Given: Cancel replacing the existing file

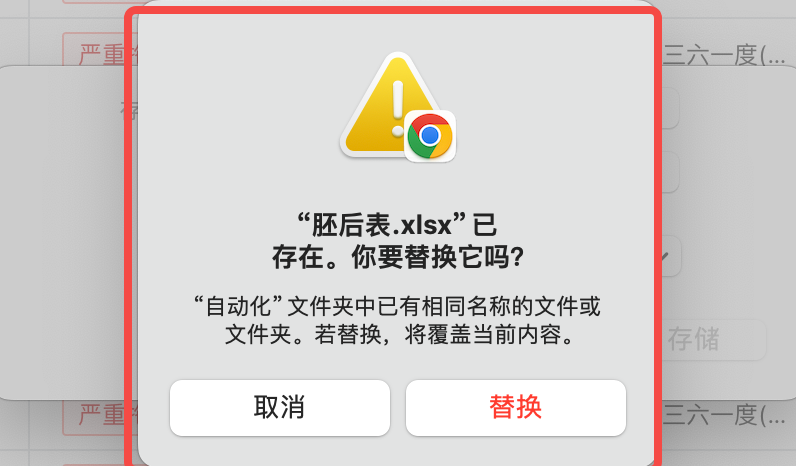Looking at the screenshot, I should pos(279,408).
